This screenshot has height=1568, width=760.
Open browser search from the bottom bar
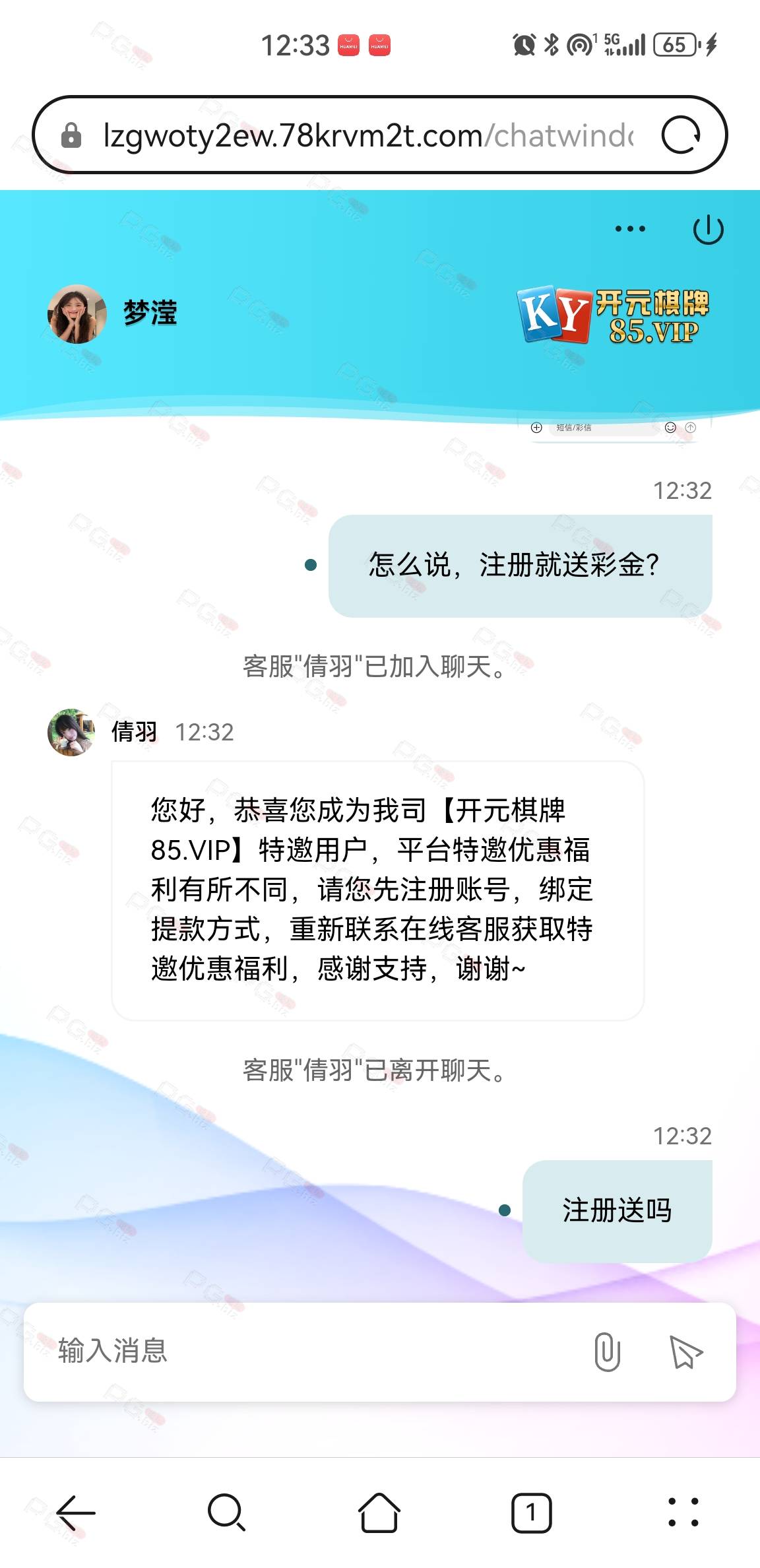(227, 1513)
